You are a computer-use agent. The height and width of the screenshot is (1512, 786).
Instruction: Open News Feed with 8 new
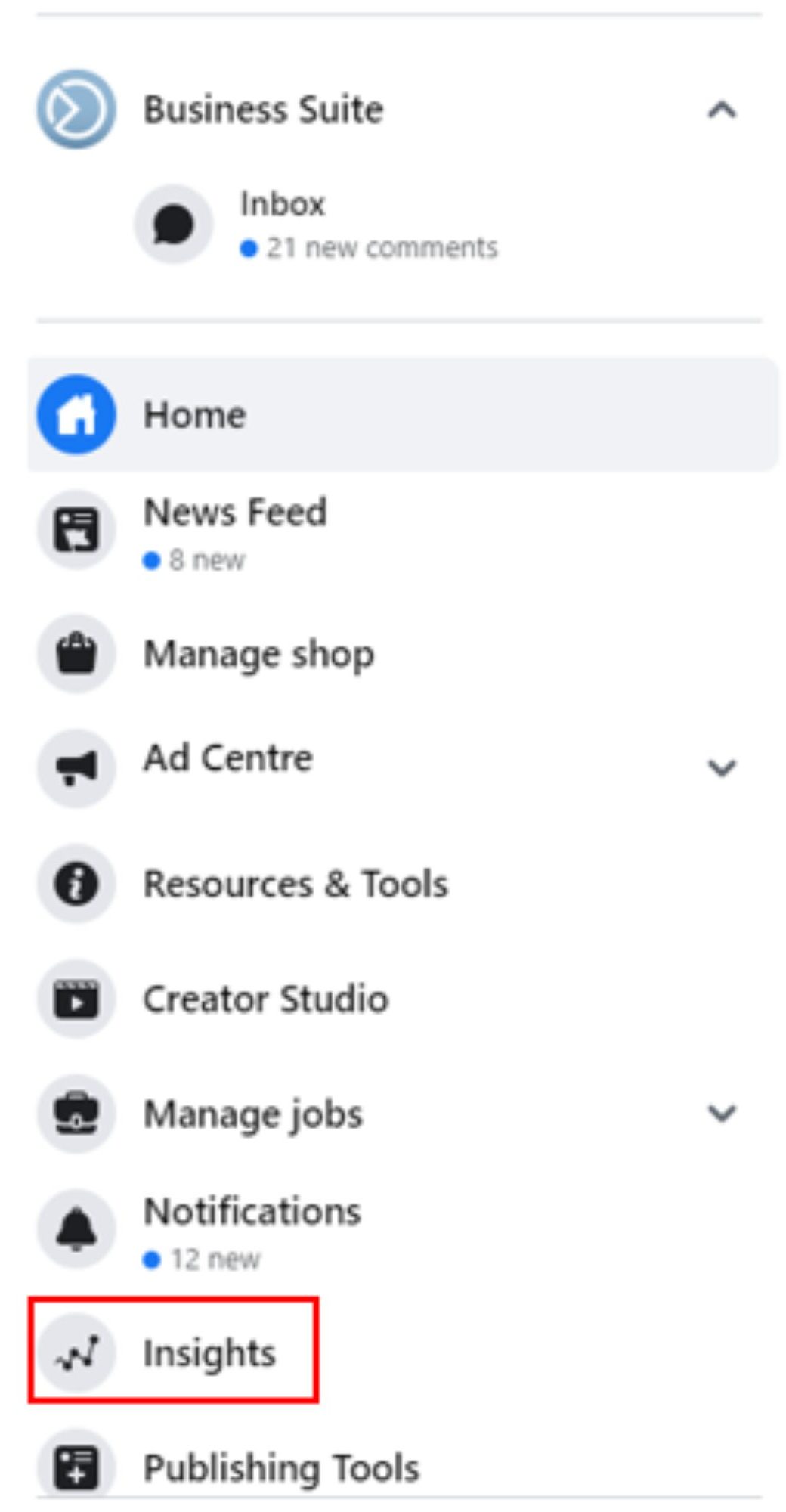pyautogui.click(x=234, y=529)
